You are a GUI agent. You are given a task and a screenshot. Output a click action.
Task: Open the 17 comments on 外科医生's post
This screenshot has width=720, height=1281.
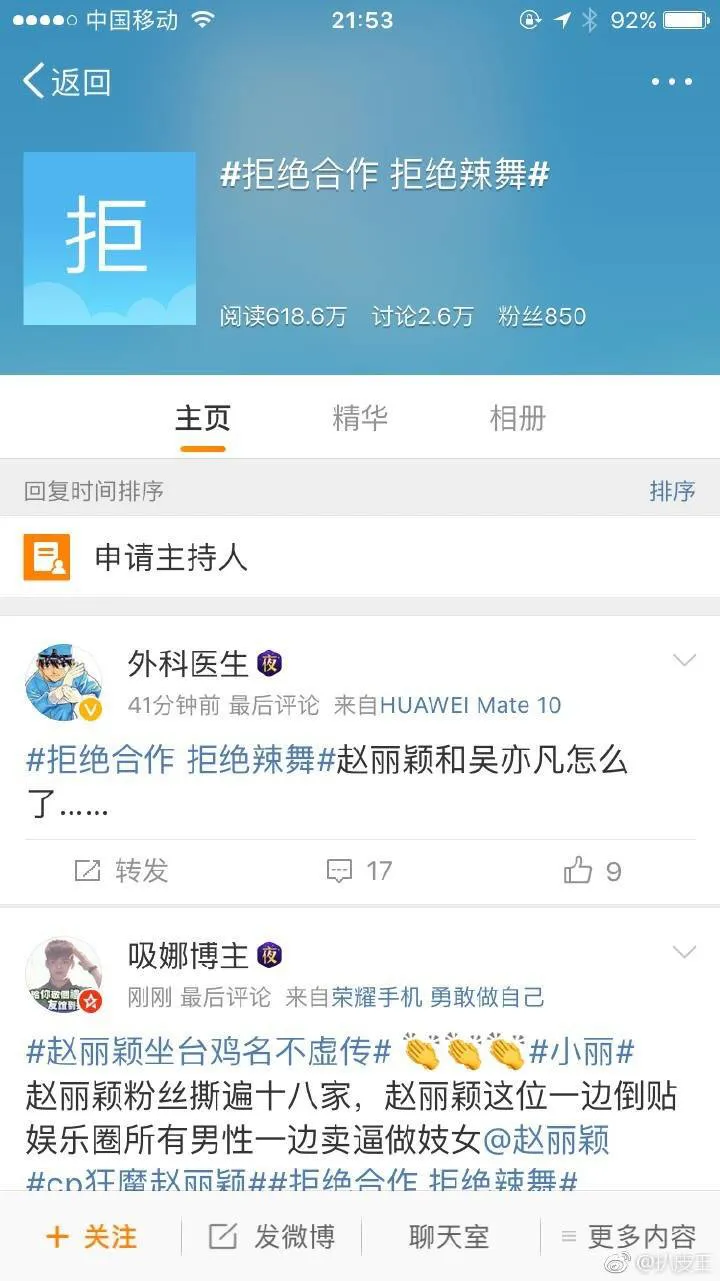360,871
